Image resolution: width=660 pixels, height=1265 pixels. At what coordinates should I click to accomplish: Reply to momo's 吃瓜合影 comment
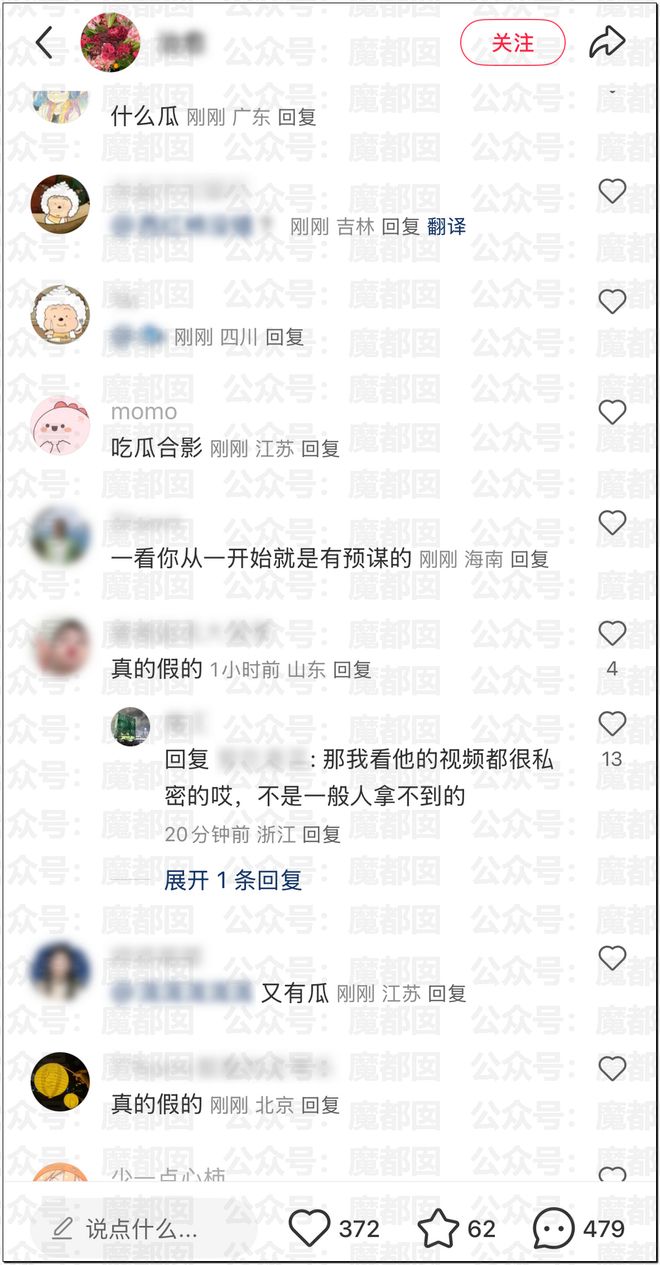320,449
